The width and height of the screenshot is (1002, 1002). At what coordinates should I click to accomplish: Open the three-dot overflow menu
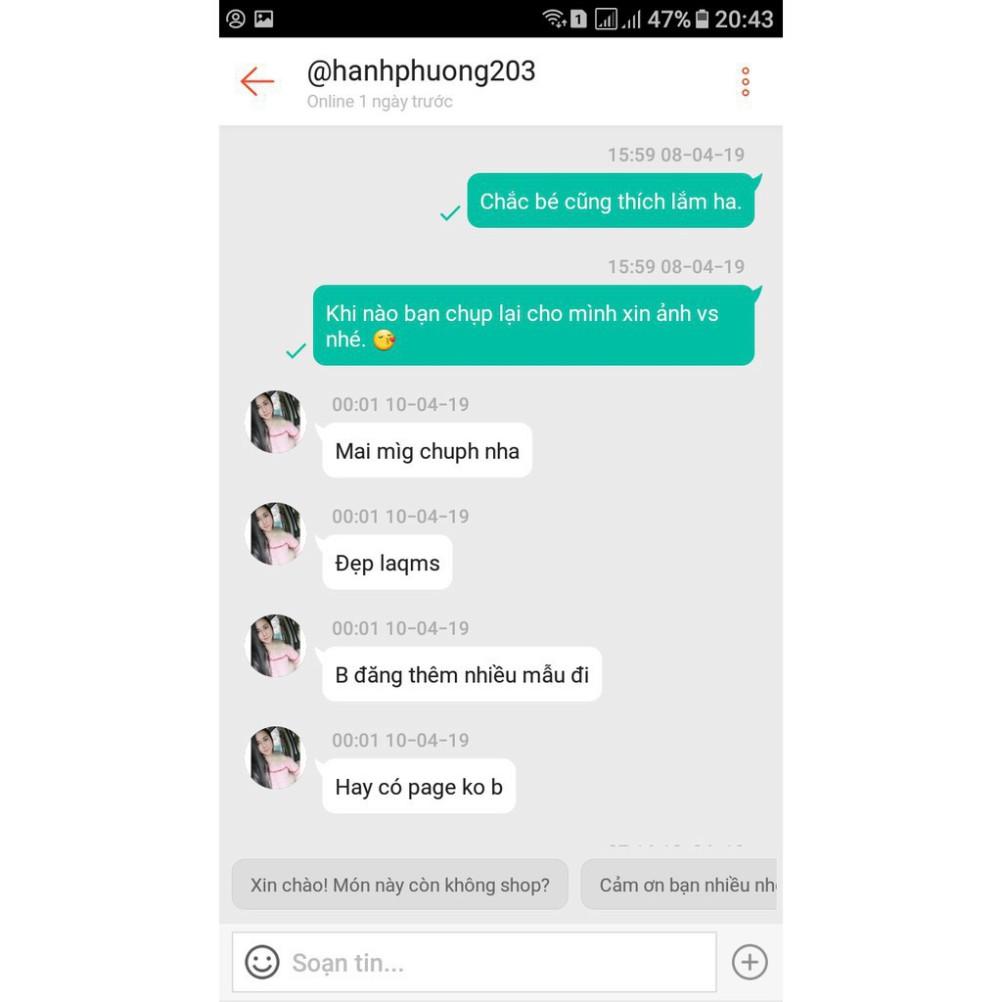pyautogui.click(x=745, y=82)
